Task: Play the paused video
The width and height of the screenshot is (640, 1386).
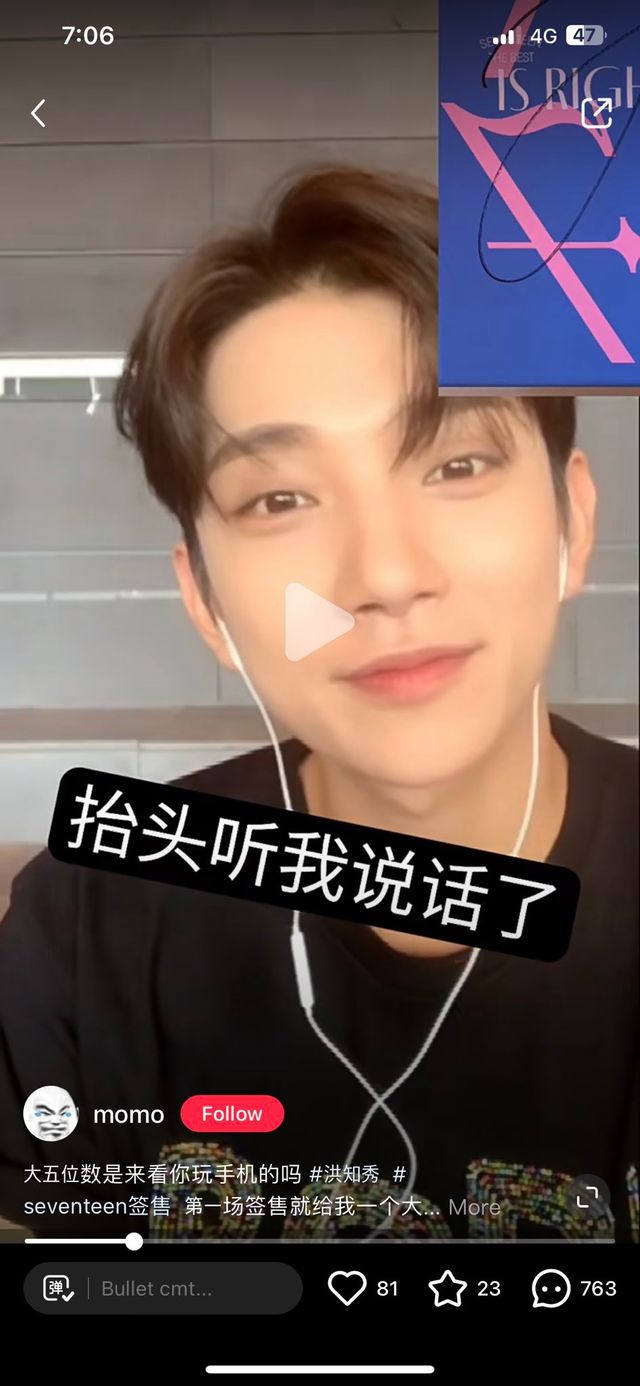Action: 319,622
